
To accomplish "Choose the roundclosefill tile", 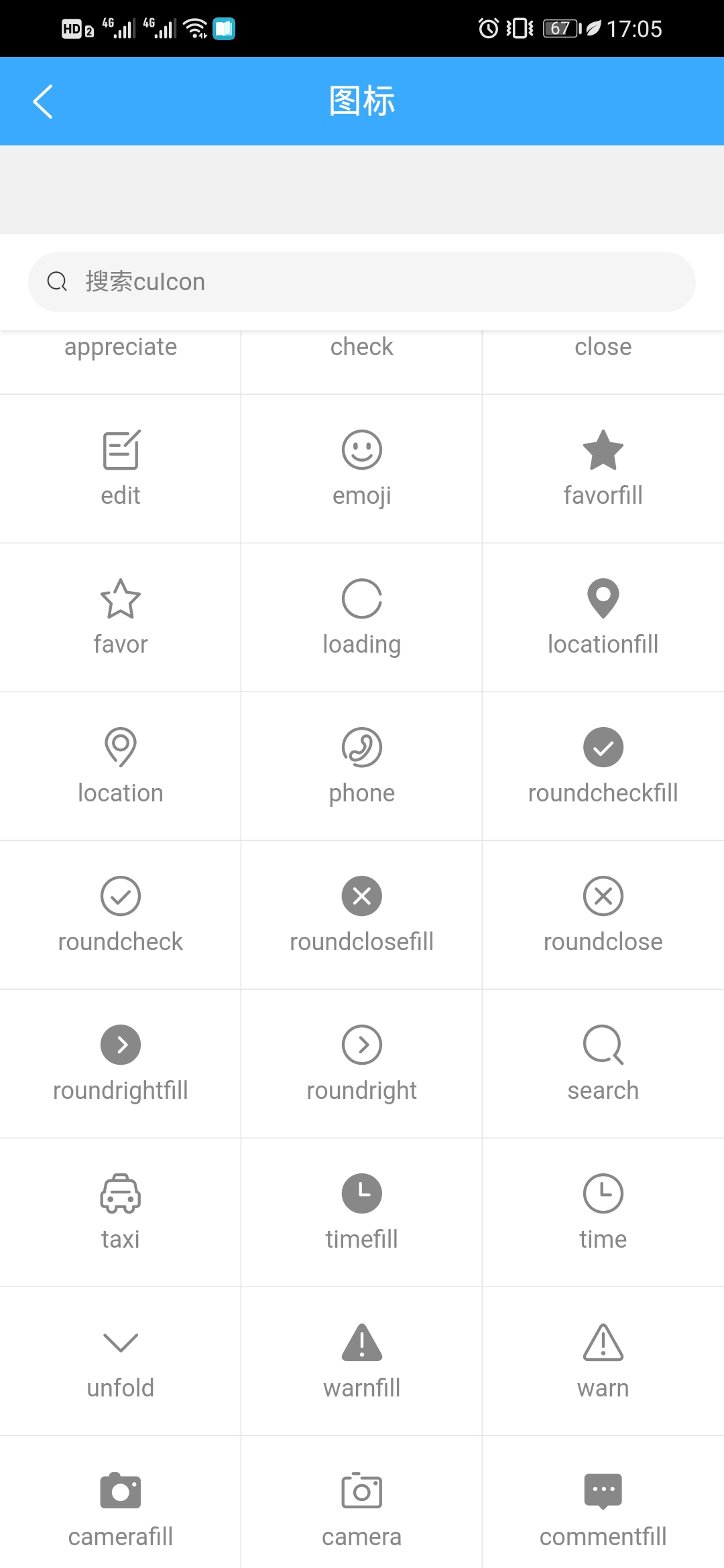I will (x=362, y=915).
